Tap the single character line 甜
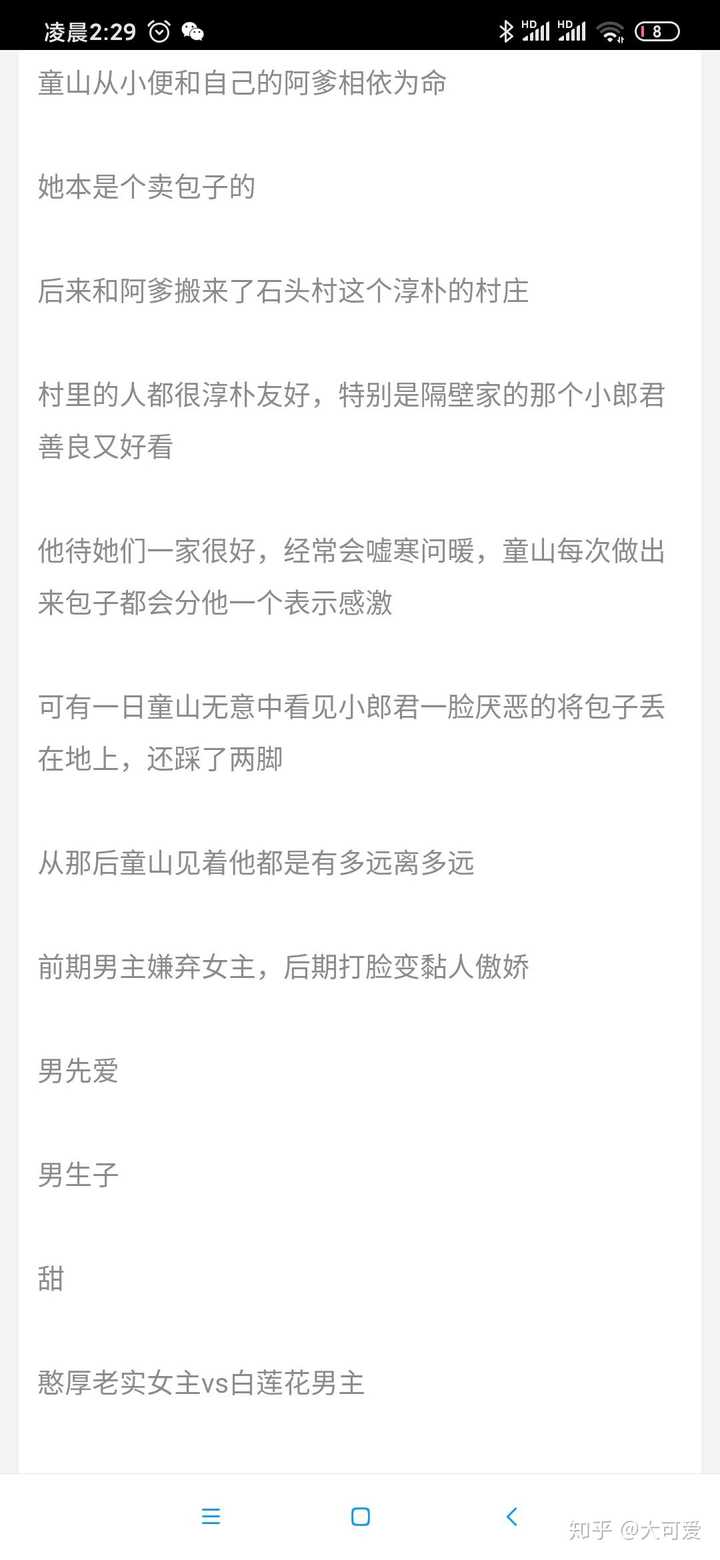The height and width of the screenshot is (1560, 720). pos(49,1279)
